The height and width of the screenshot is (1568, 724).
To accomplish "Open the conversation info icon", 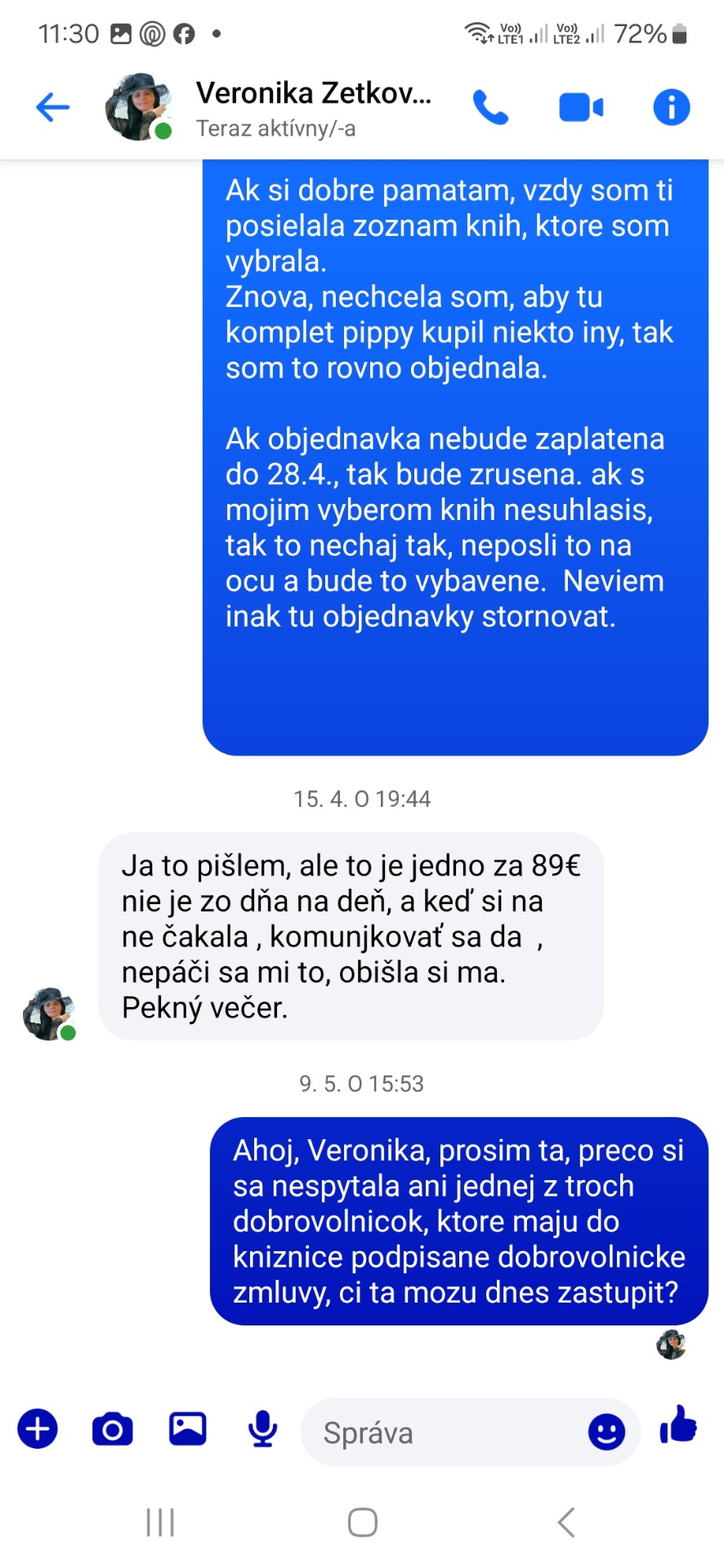I will point(671,108).
